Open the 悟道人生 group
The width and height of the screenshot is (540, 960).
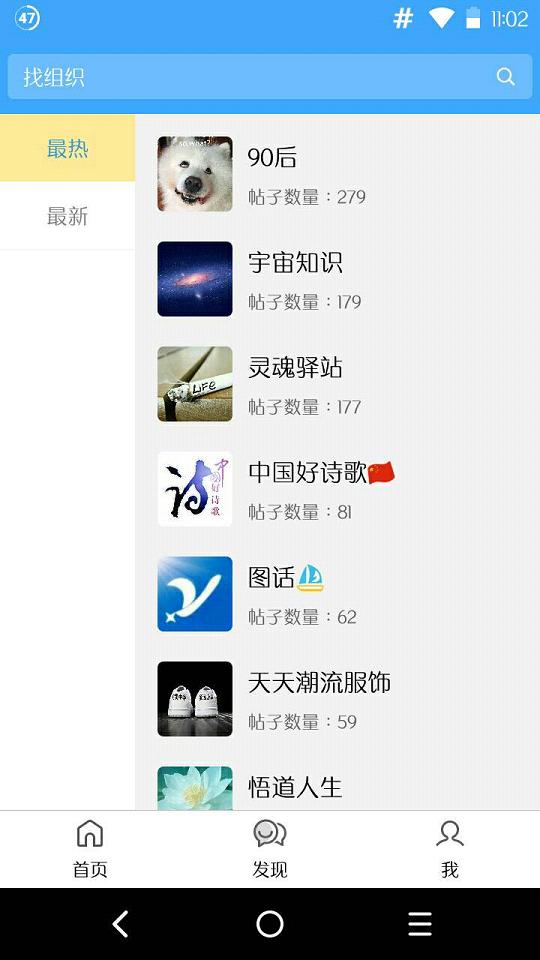[337, 787]
